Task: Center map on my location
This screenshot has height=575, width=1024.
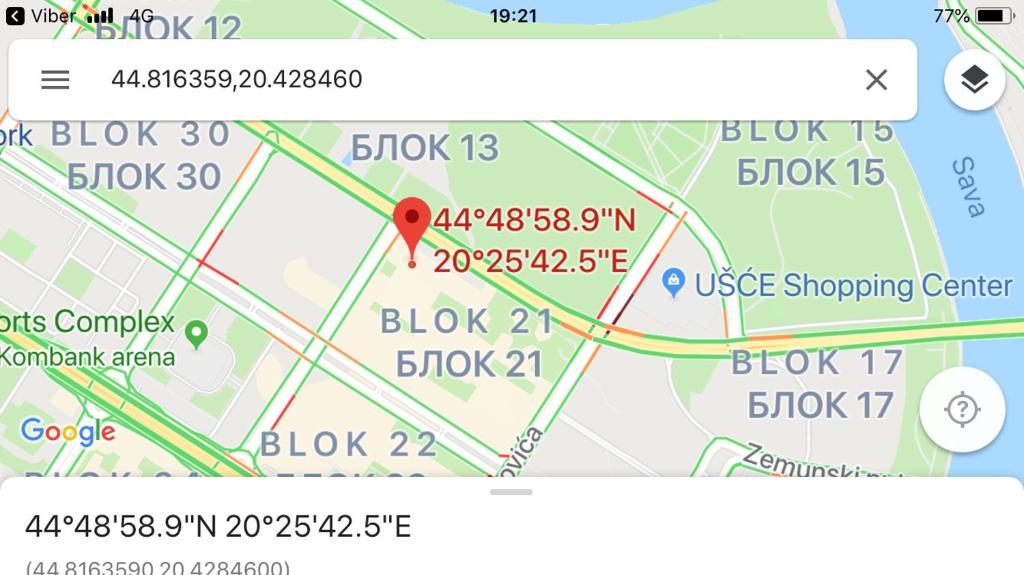Action: pos(961,409)
